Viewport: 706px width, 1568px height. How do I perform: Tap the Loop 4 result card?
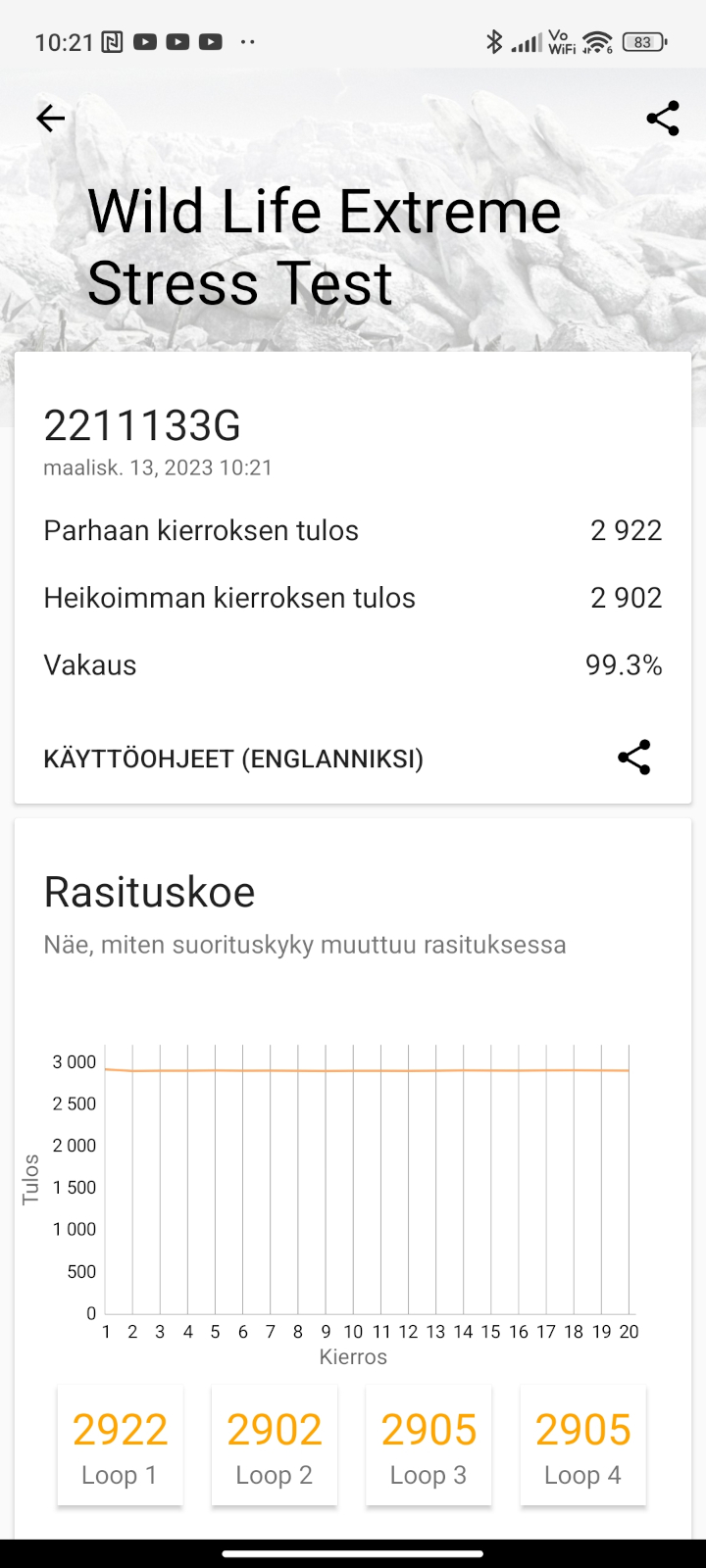pyautogui.click(x=583, y=1445)
